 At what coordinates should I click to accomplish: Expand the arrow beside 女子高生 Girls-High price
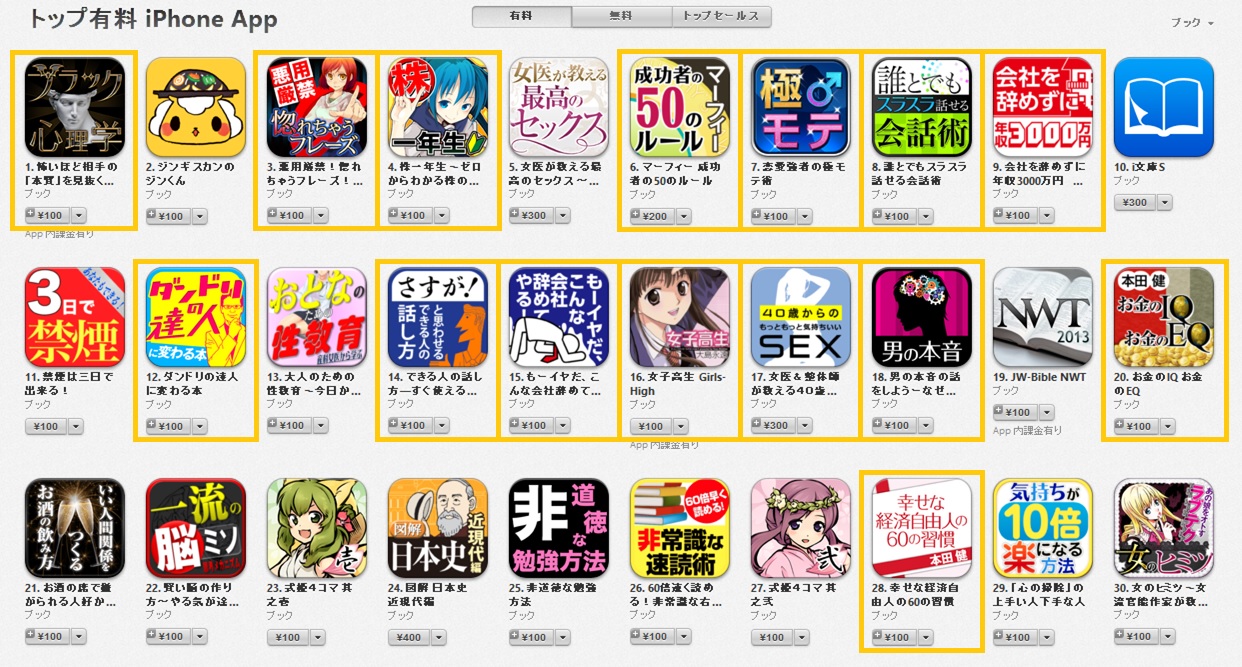click(x=684, y=427)
